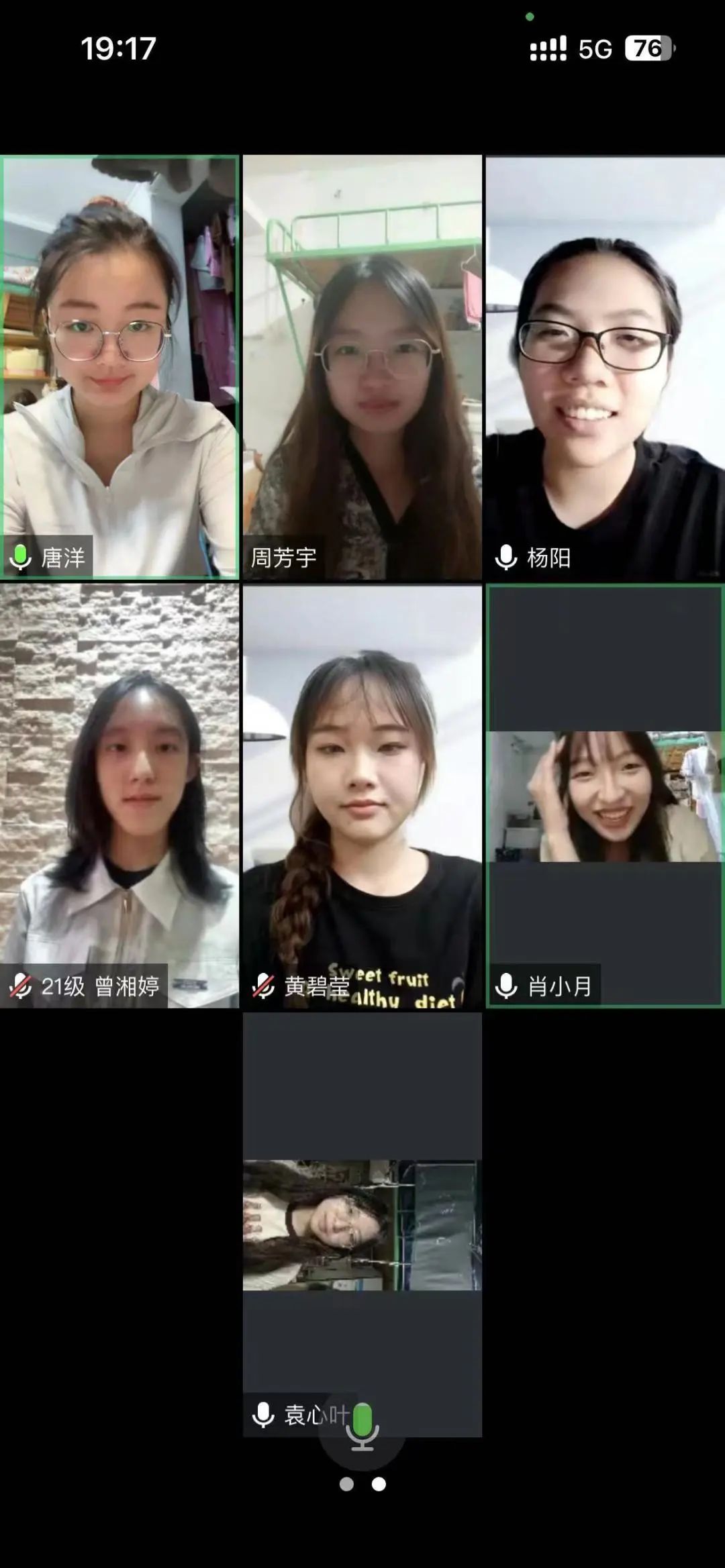
Task: Open the 21级 曾湘婷 video tile
Action: click(x=119, y=795)
